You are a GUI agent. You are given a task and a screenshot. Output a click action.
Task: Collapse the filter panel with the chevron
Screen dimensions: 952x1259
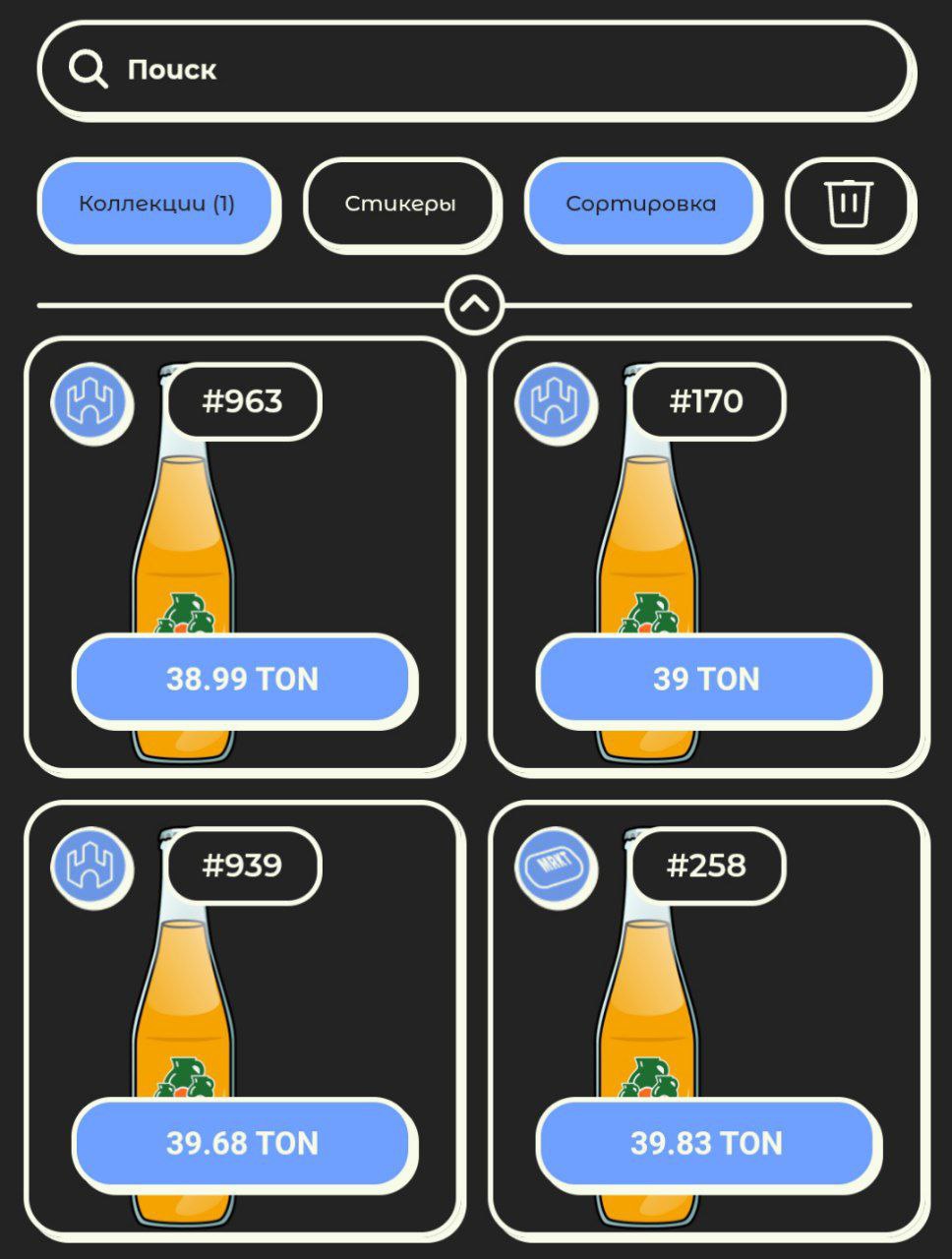point(475,305)
